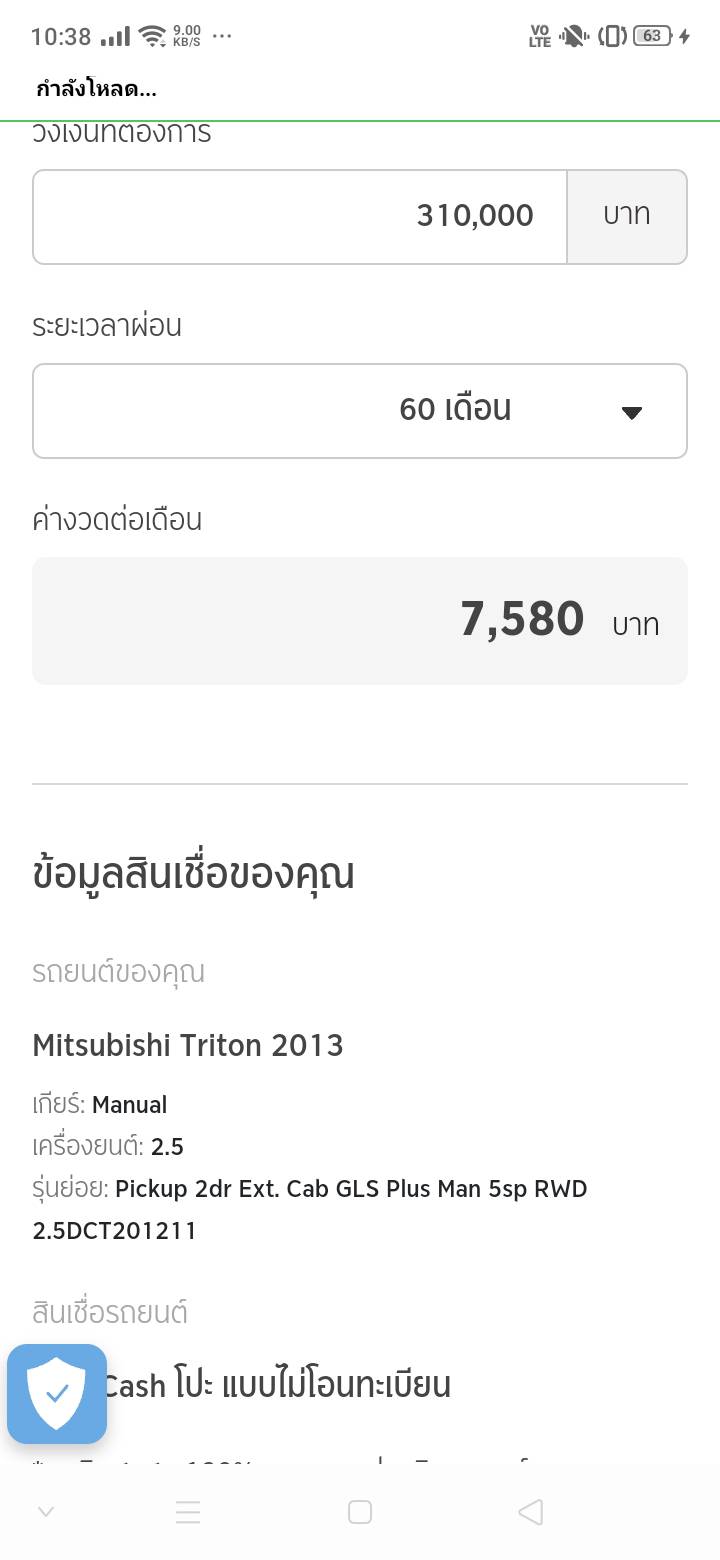Open the 60 เดือน installment period dropdown
Image resolution: width=720 pixels, height=1560 pixels.
pos(360,410)
